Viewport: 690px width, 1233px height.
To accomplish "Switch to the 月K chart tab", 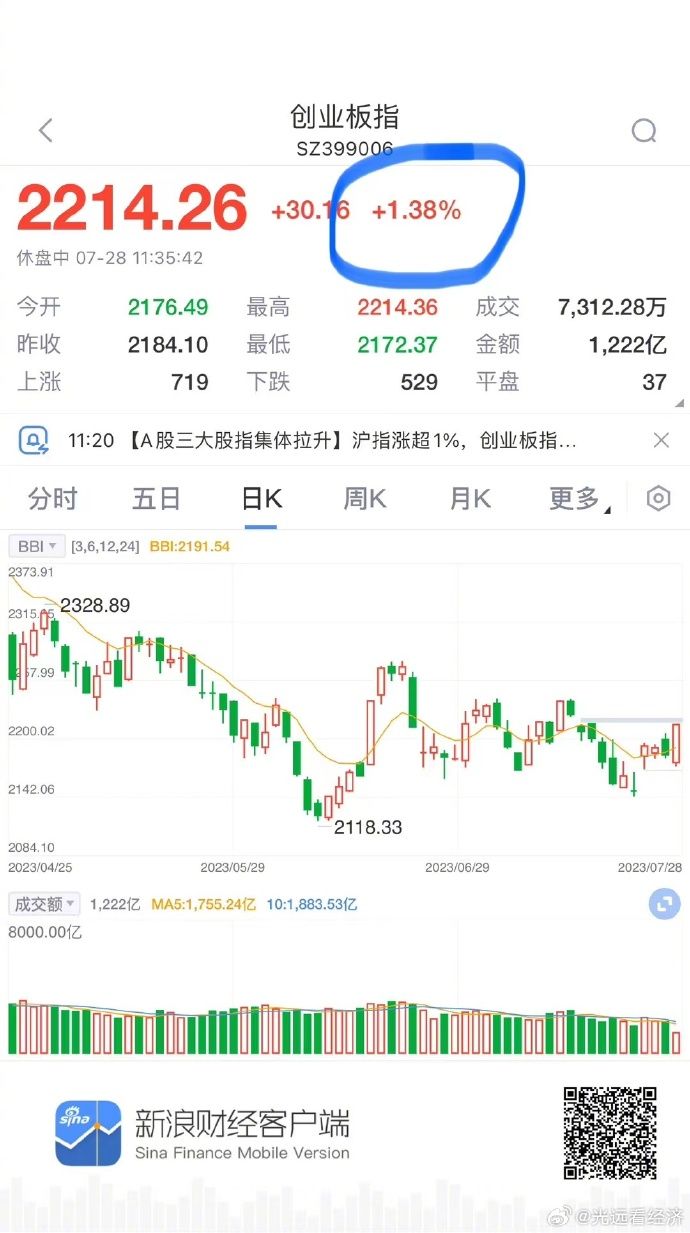I will point(469,498).
